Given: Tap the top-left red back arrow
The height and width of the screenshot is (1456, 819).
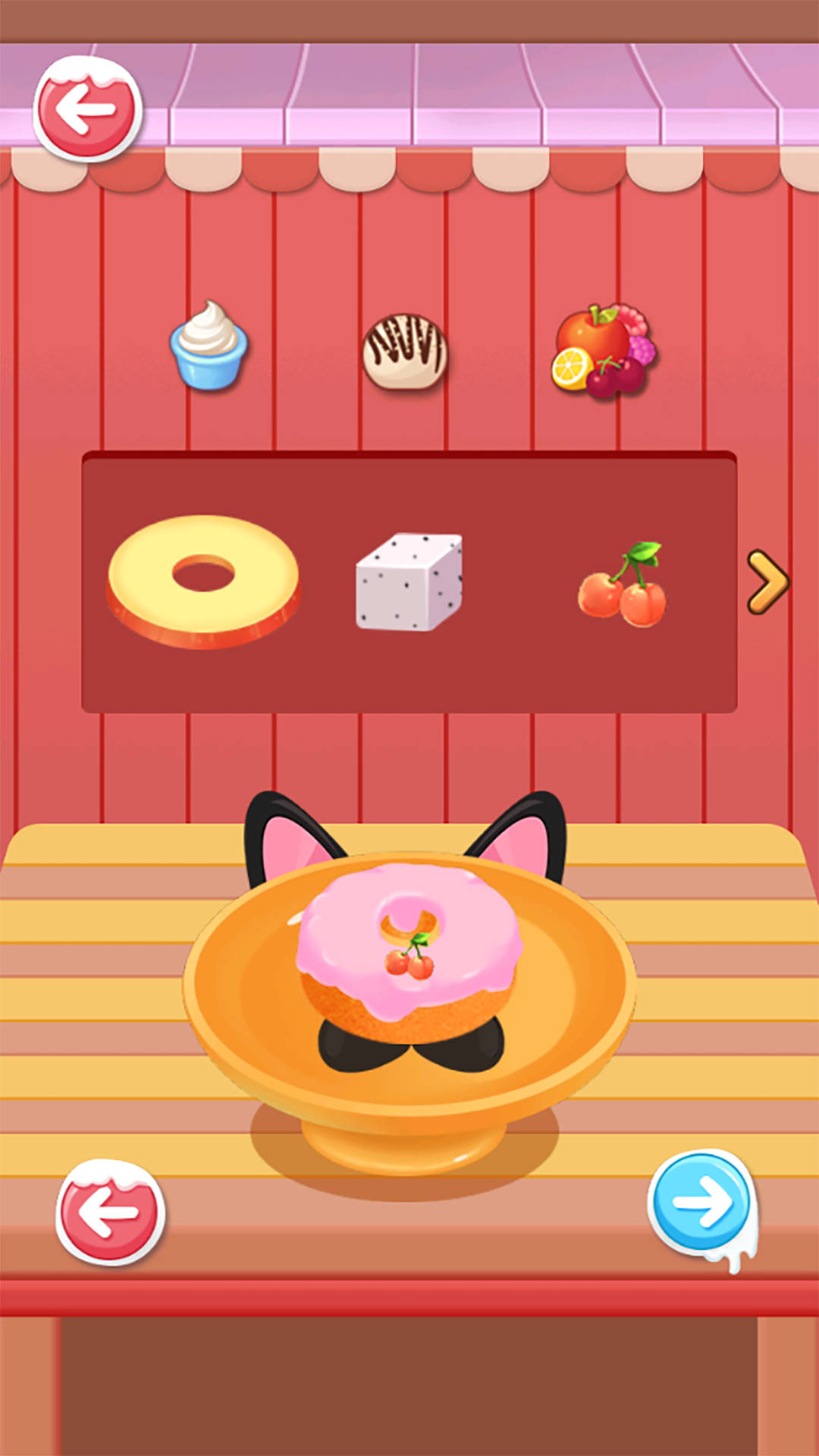Looking at the screenshot, I should 88,109.
